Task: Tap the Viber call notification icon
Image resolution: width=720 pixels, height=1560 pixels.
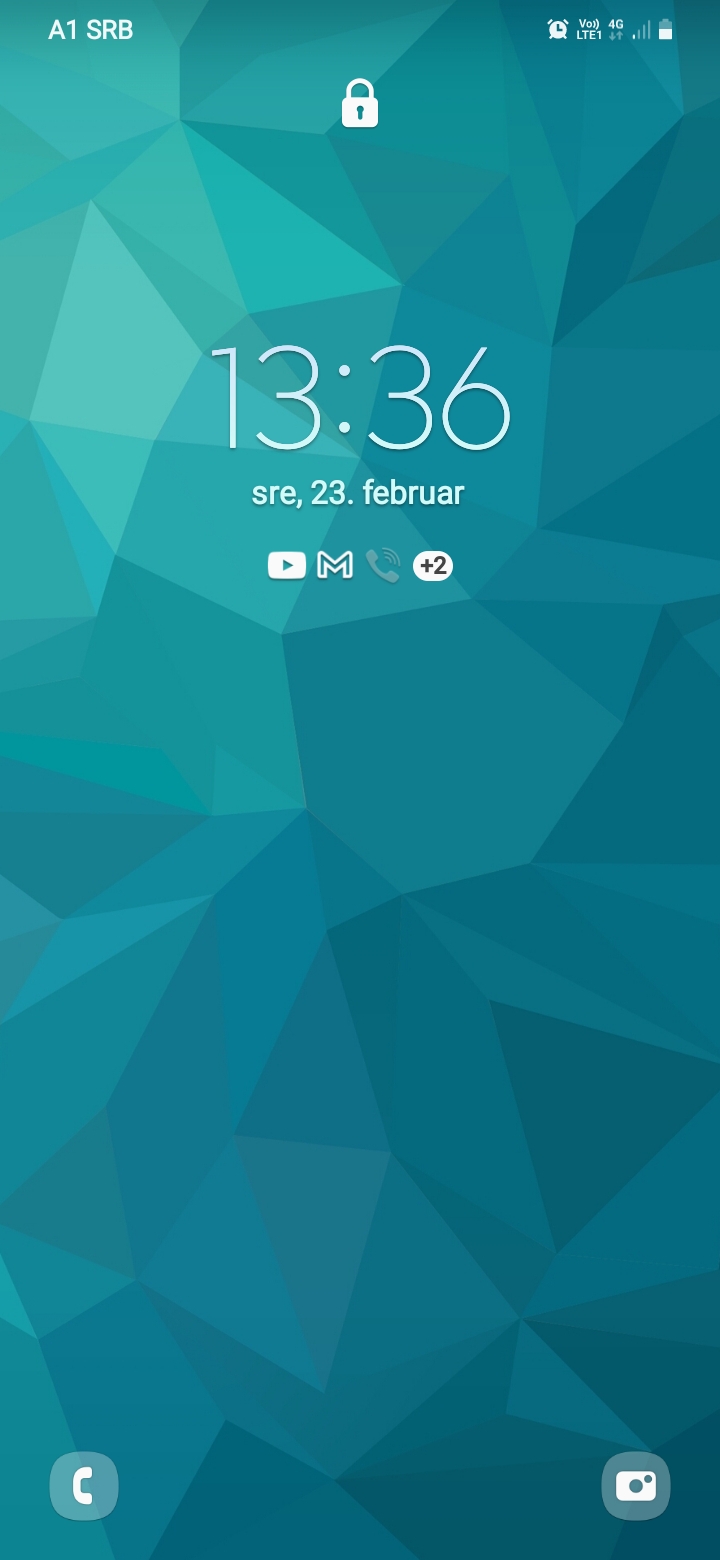Action: tap(383, 566)
